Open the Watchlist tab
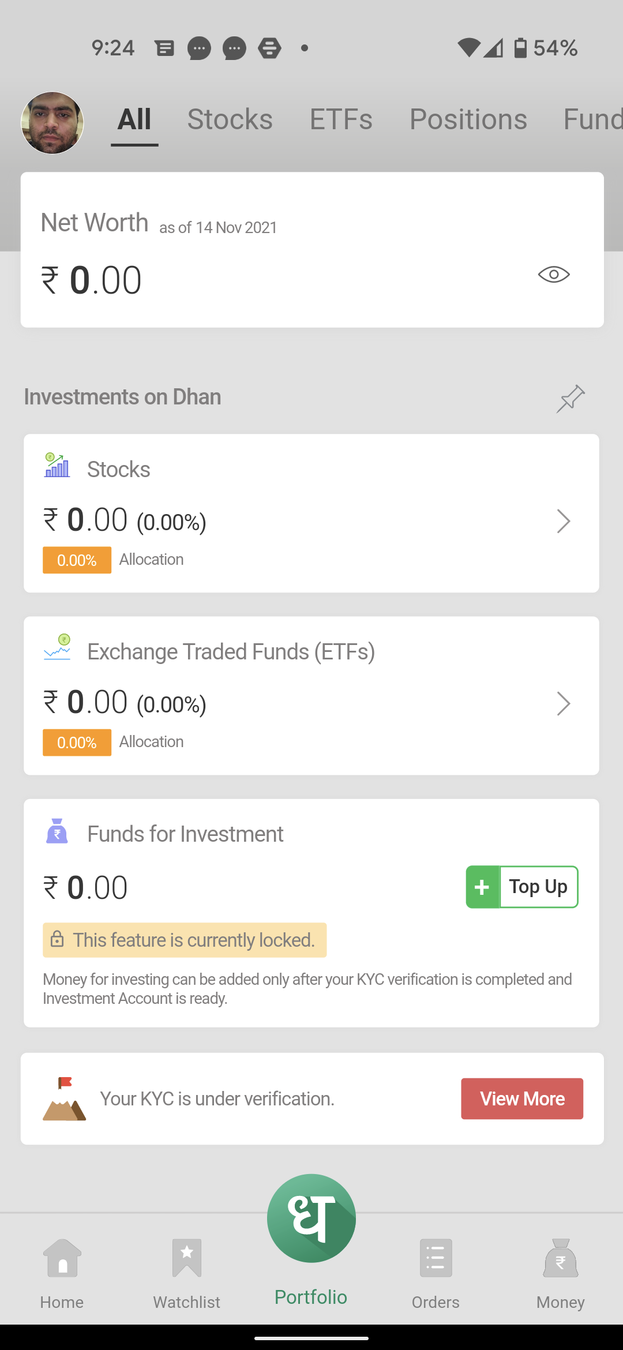This screenshot has height=1350, width=623. [187, 1273]
